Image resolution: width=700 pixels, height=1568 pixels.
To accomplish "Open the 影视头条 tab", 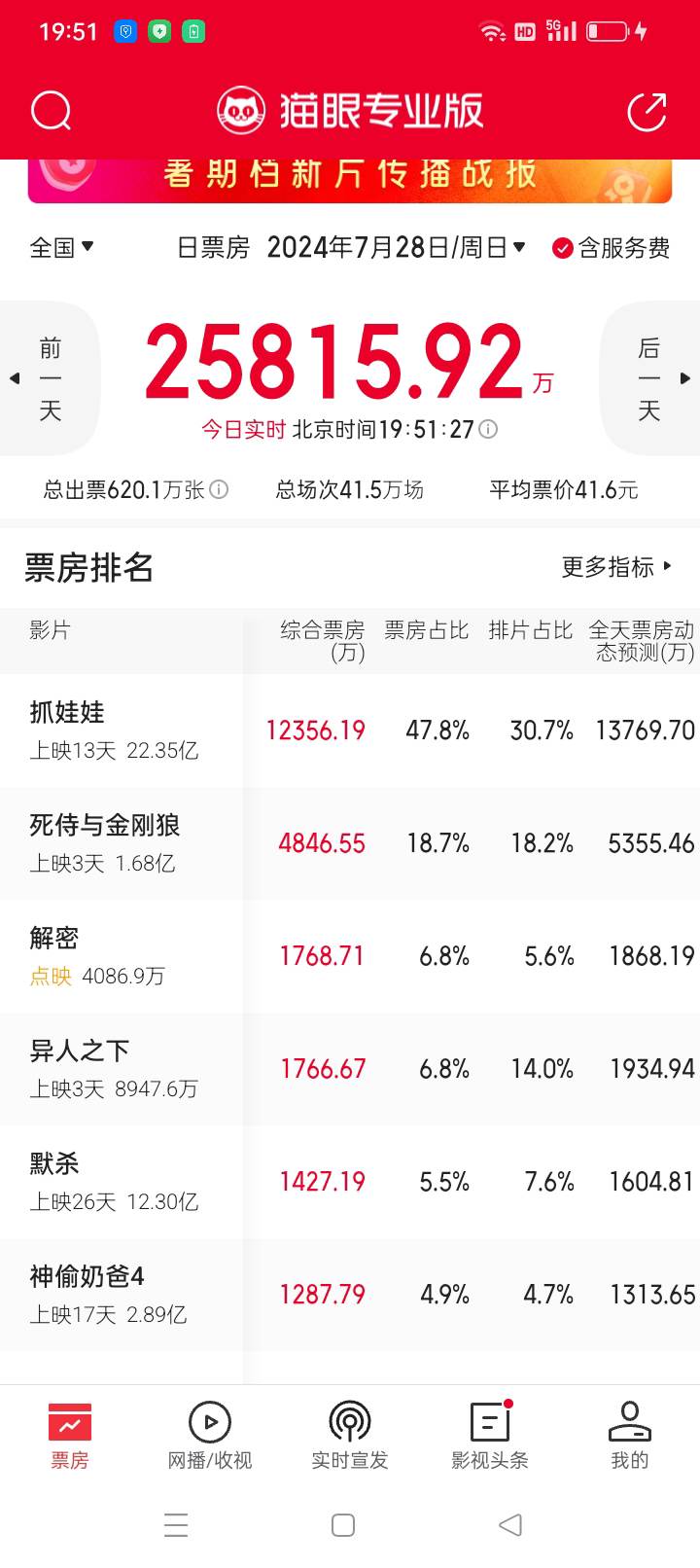I will 490,1436.
